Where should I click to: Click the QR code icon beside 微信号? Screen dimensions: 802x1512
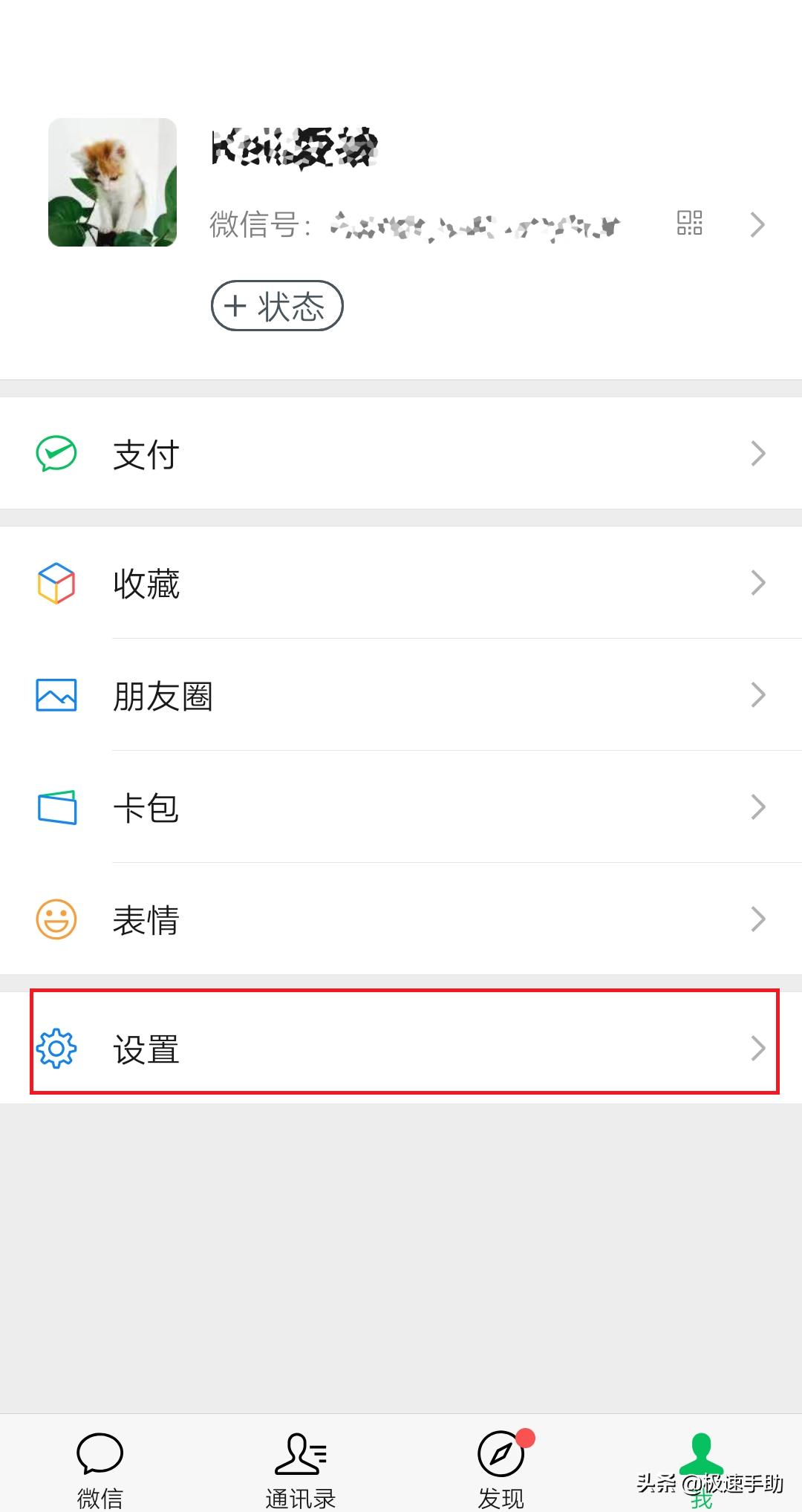click(x=690, y=223)
